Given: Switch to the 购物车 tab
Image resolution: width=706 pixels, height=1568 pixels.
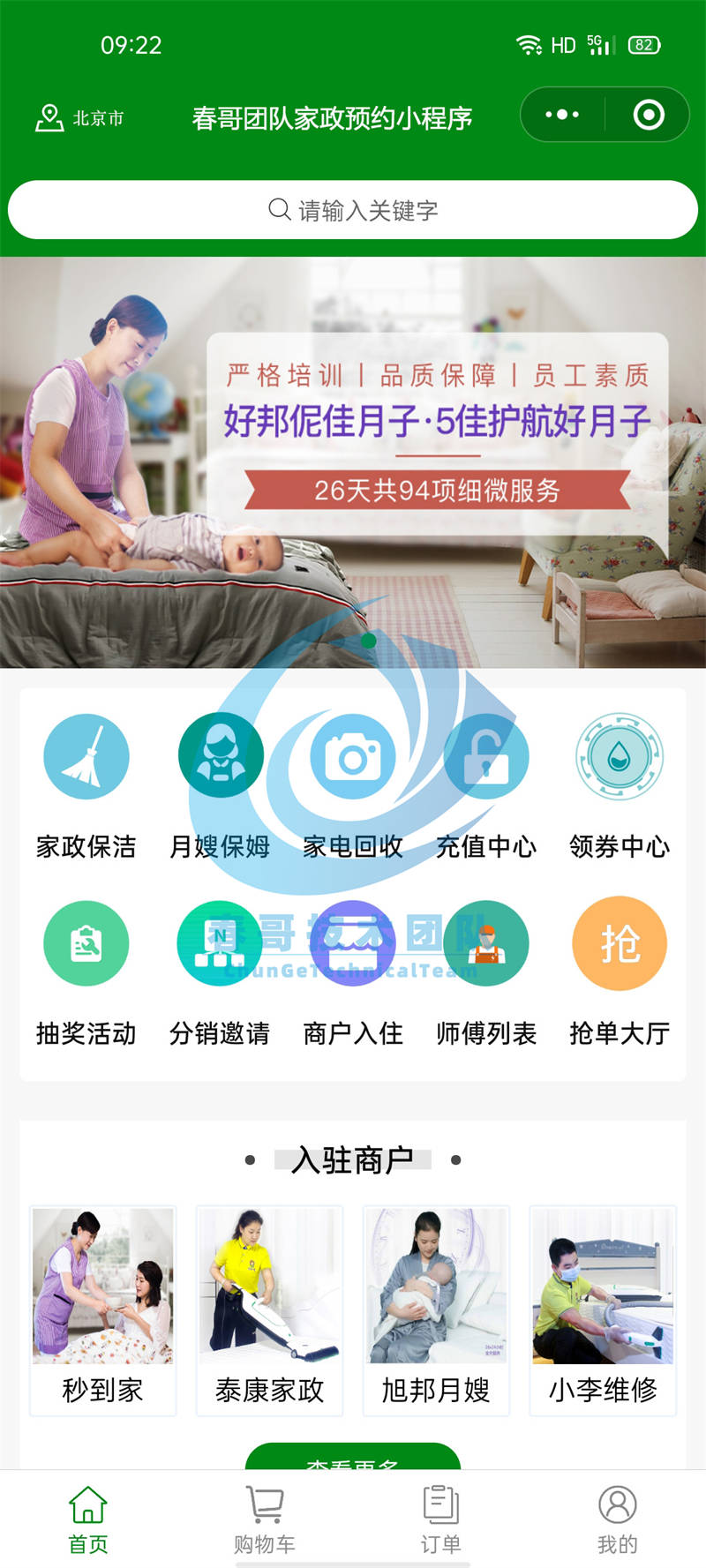Looking at the screenshot, I should click(x=265, y=1519).
